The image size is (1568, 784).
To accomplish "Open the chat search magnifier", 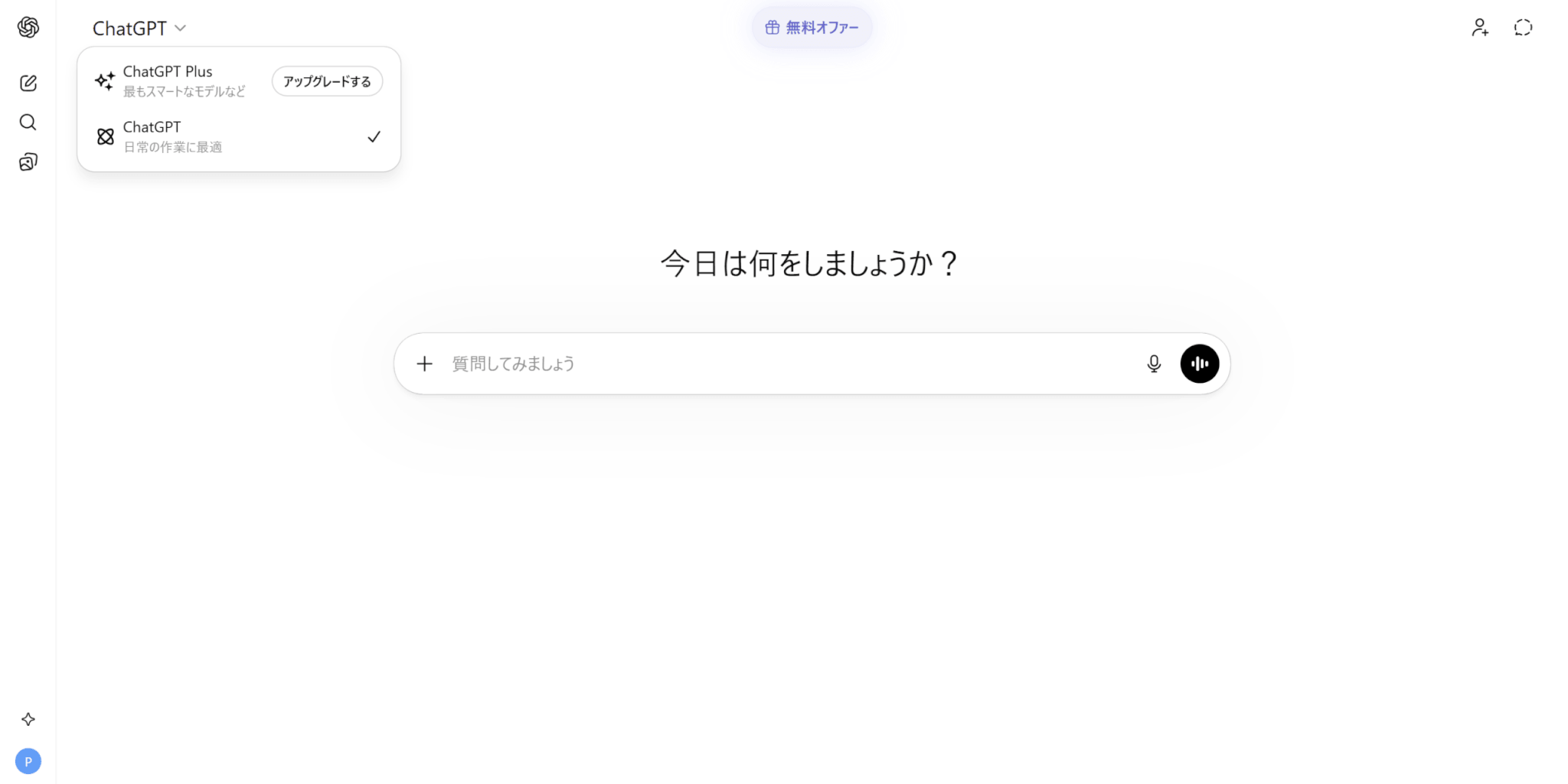I will (x=28, y=122).
